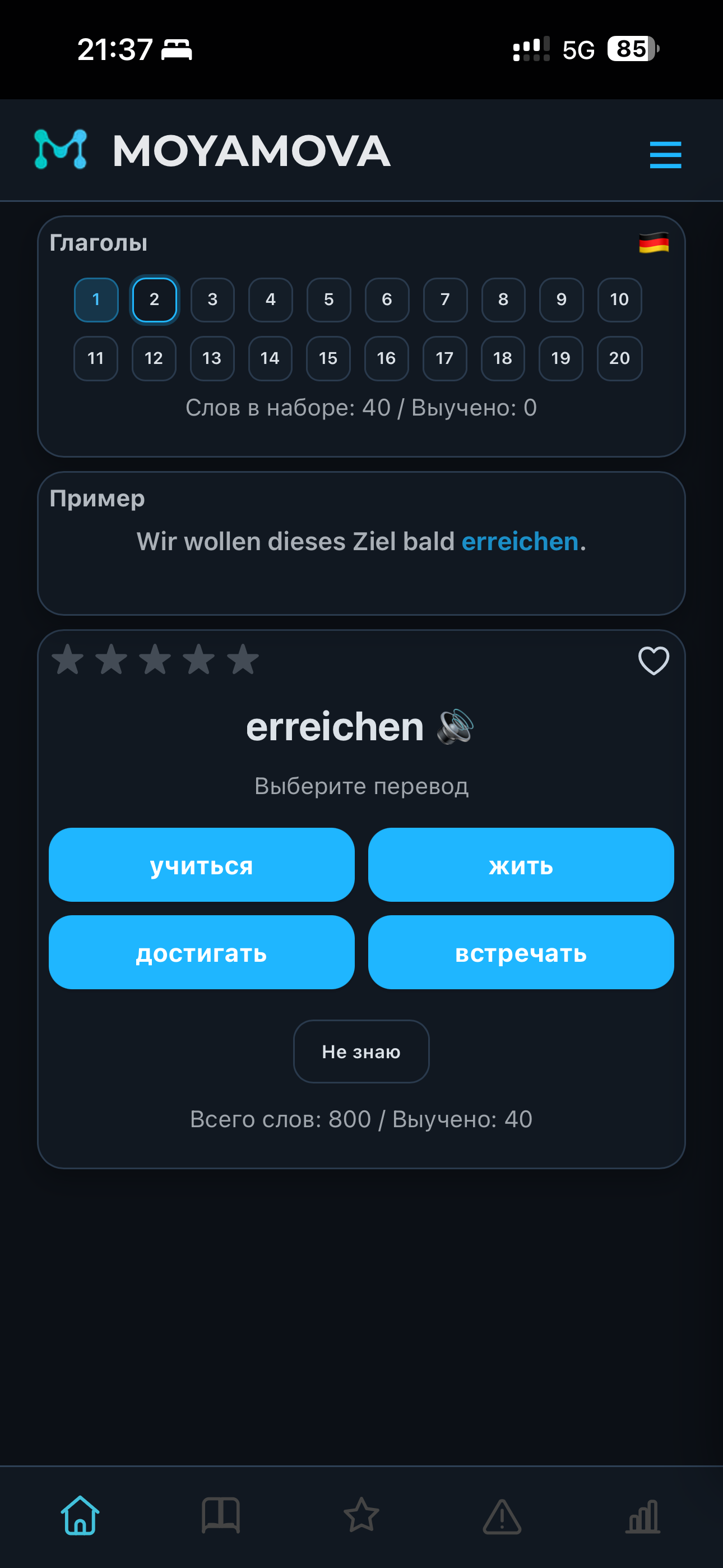Play pronunciation of erreichen
This screenshot has height=1568, width=723.
455,727
